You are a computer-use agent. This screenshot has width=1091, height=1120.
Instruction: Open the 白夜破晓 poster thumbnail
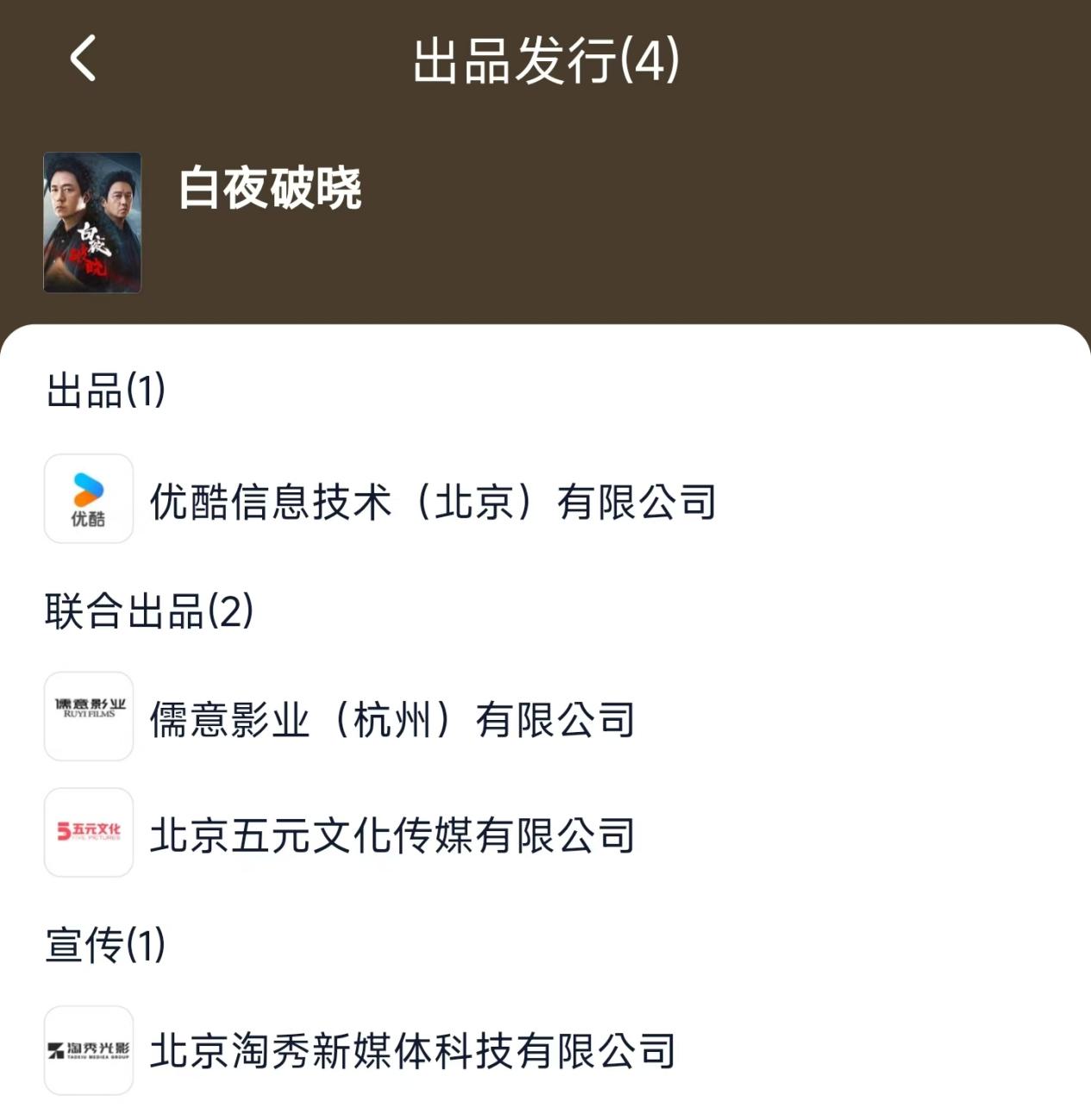(x=92, y=222)
